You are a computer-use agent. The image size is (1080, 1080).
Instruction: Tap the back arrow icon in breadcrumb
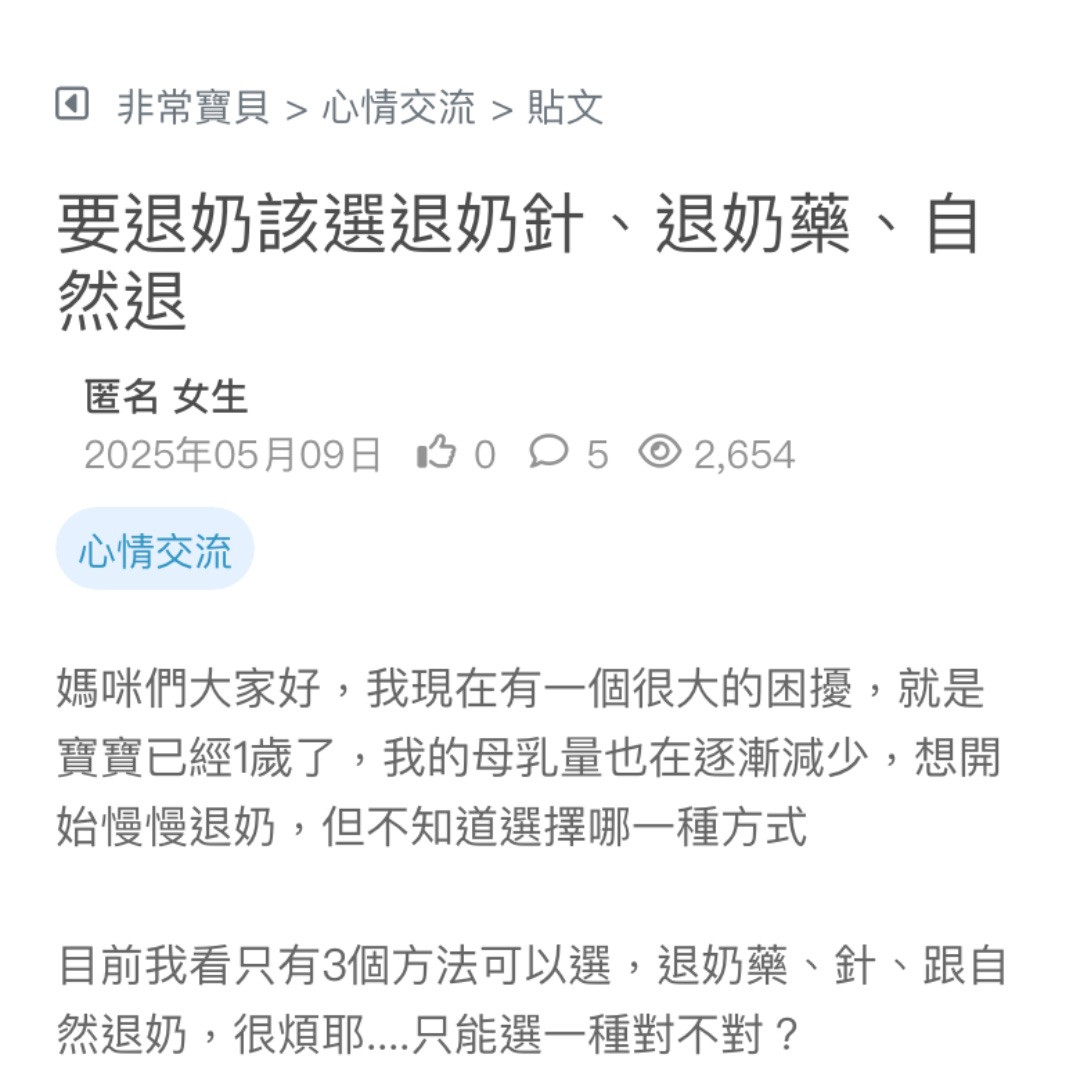tap(72, 104)
